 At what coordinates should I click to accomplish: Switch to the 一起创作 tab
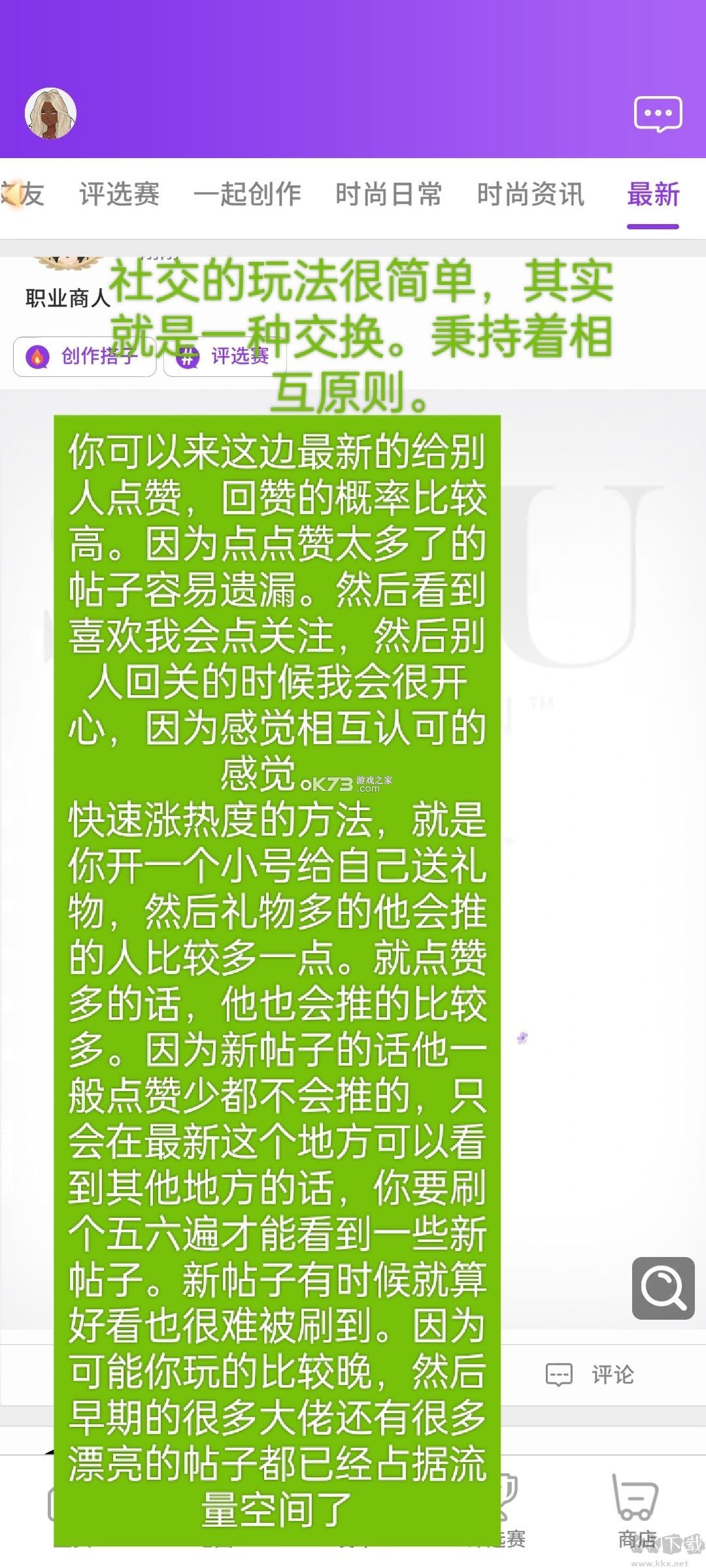point(247,195)
